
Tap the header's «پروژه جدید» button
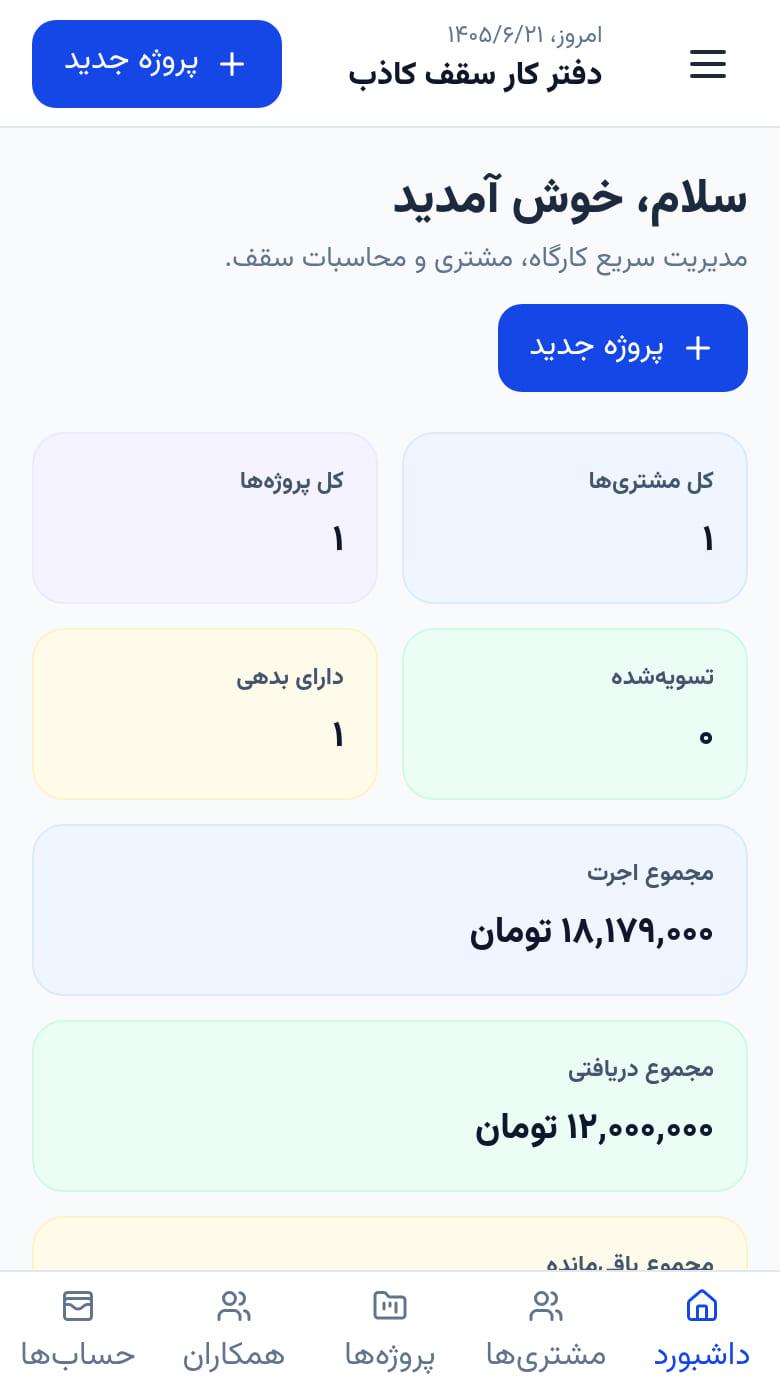pos(157,64)
